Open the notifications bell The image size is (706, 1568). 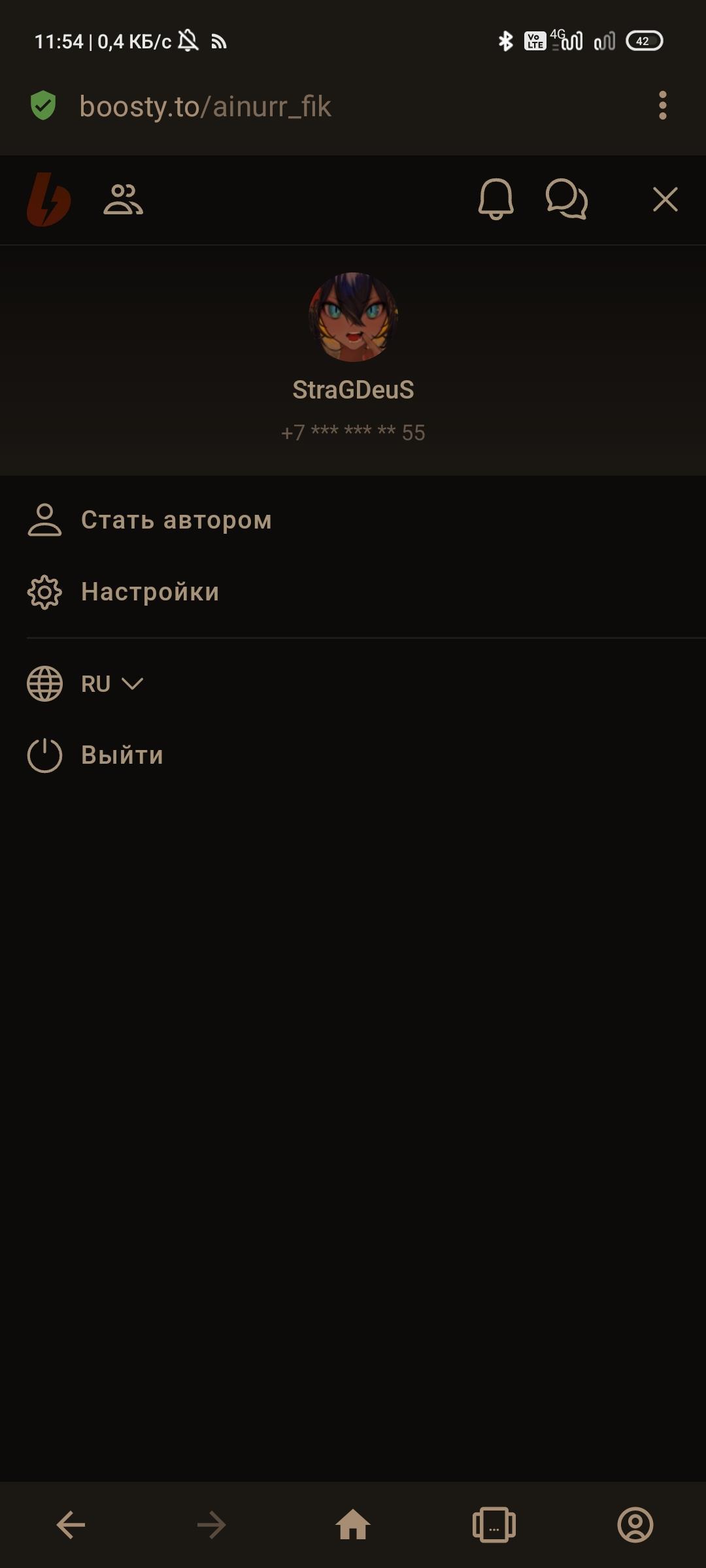coord(496,199)
